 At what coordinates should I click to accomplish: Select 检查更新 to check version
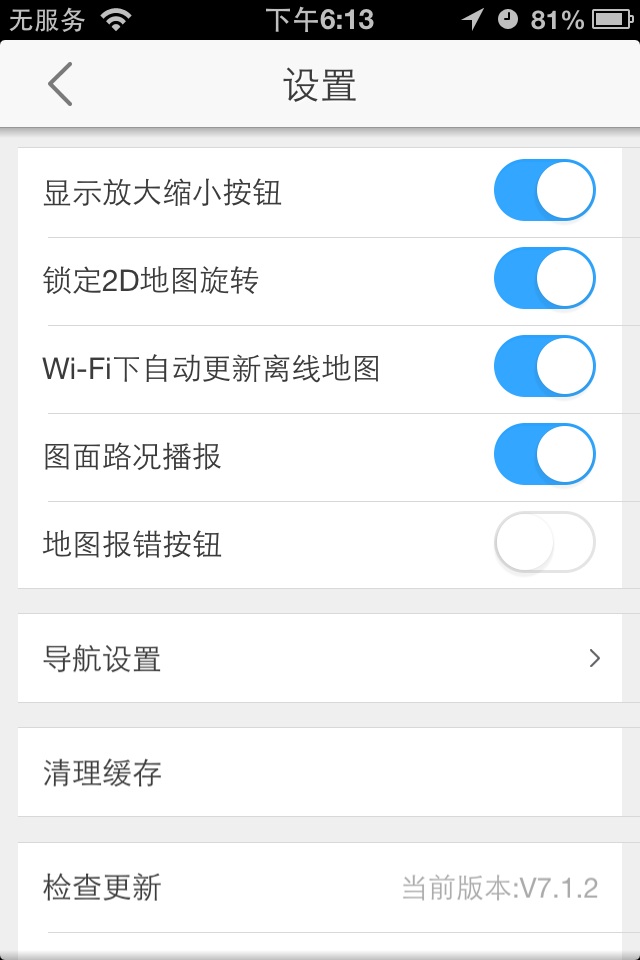point(320,887)
